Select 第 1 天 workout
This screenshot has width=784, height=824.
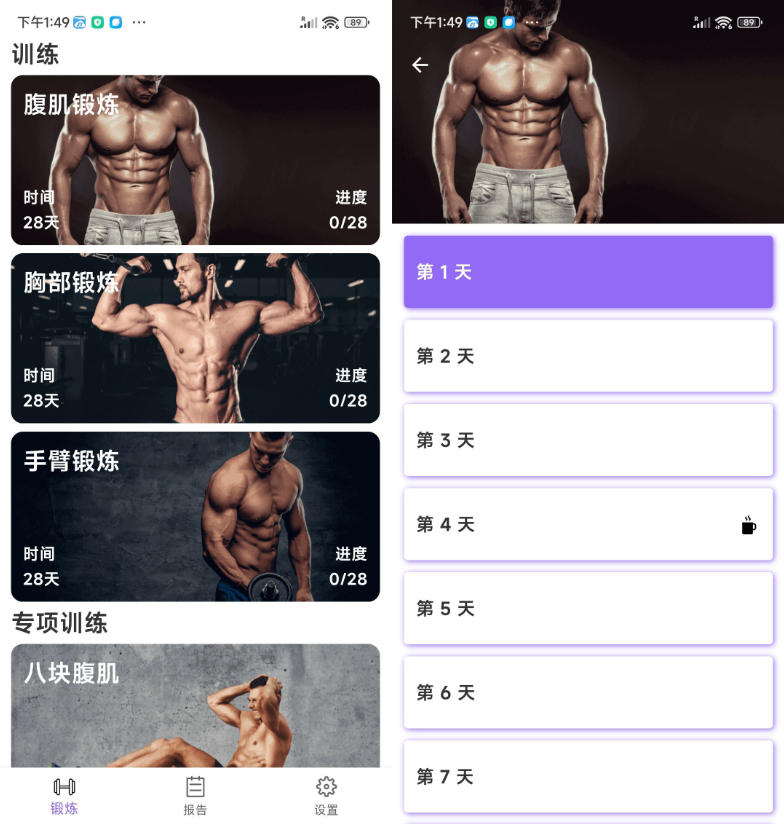588,272
